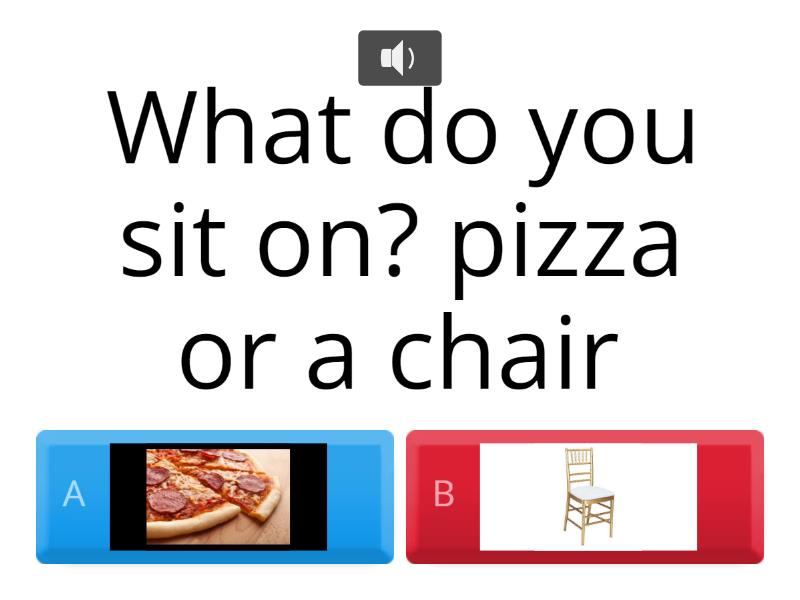The image size is (800, 600).
Task: Choose answer B with the chair picture
Action: coord(585,497)
